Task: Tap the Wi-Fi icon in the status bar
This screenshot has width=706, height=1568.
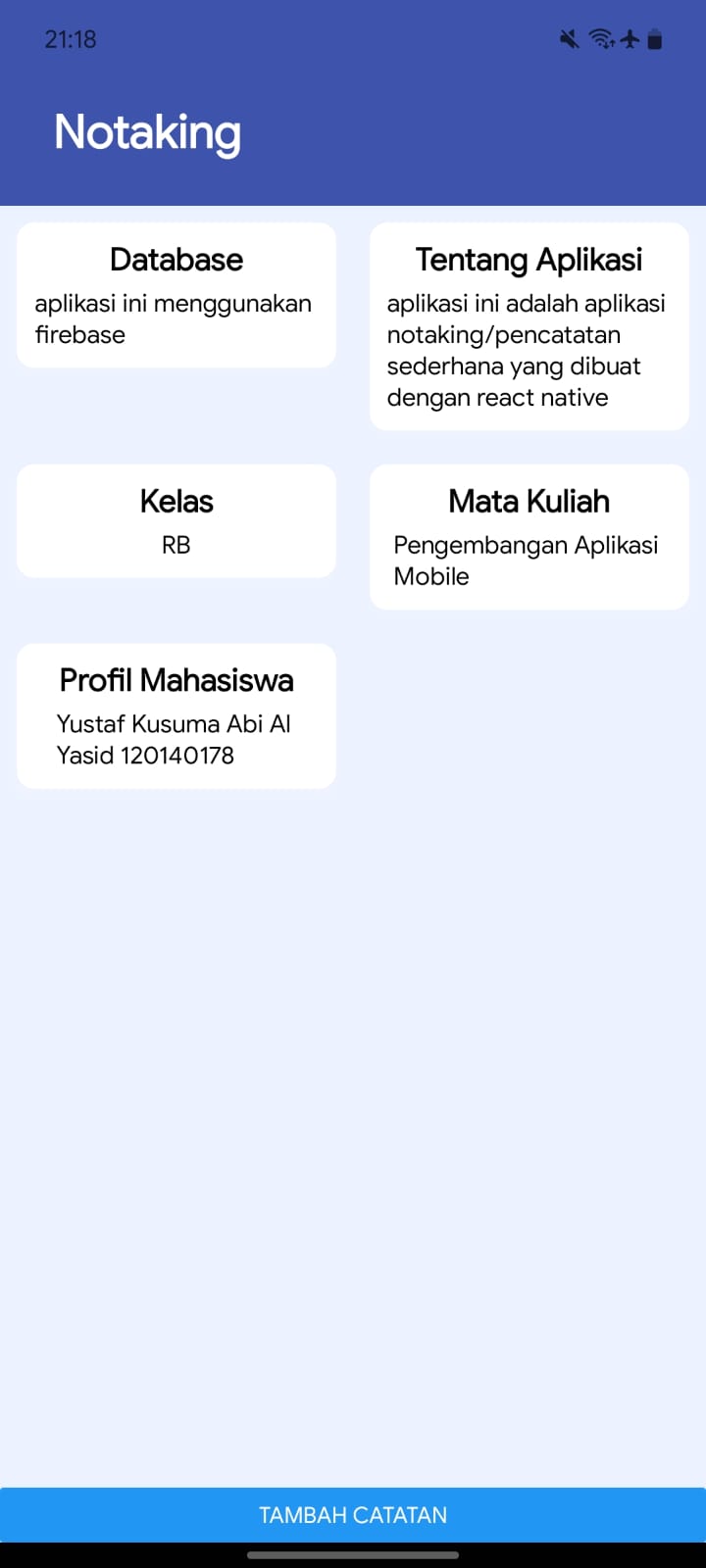Action: point(599,39)
